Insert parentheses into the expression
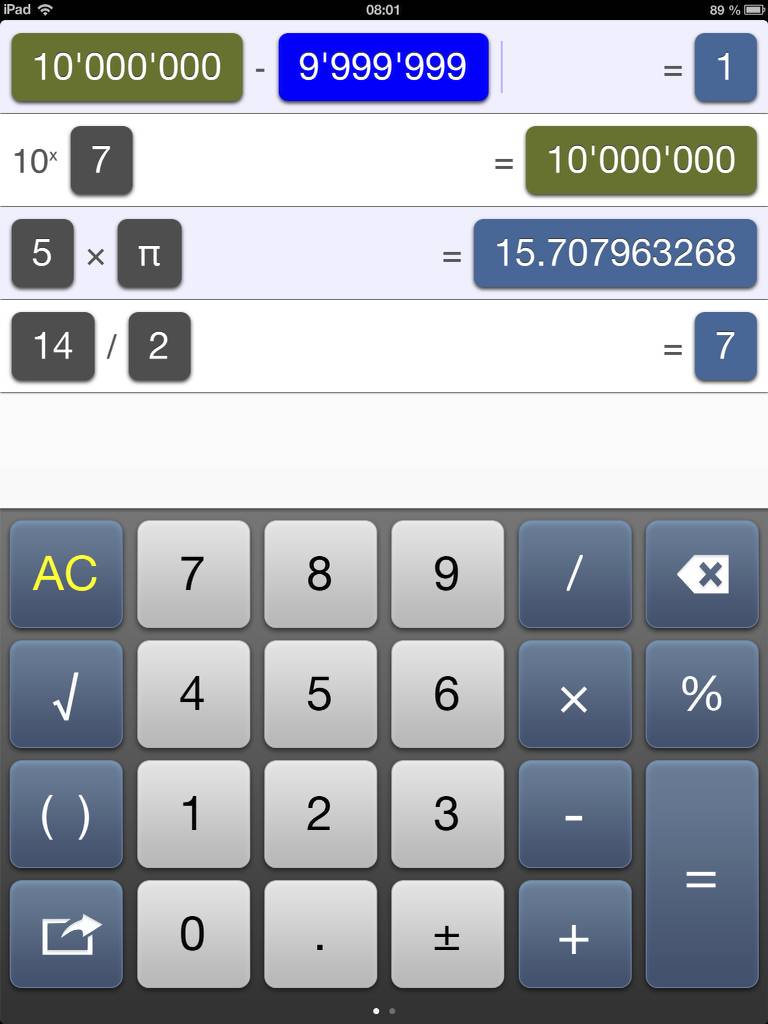The width and height of the screenshot is (768, 1024). pos(66,814)
